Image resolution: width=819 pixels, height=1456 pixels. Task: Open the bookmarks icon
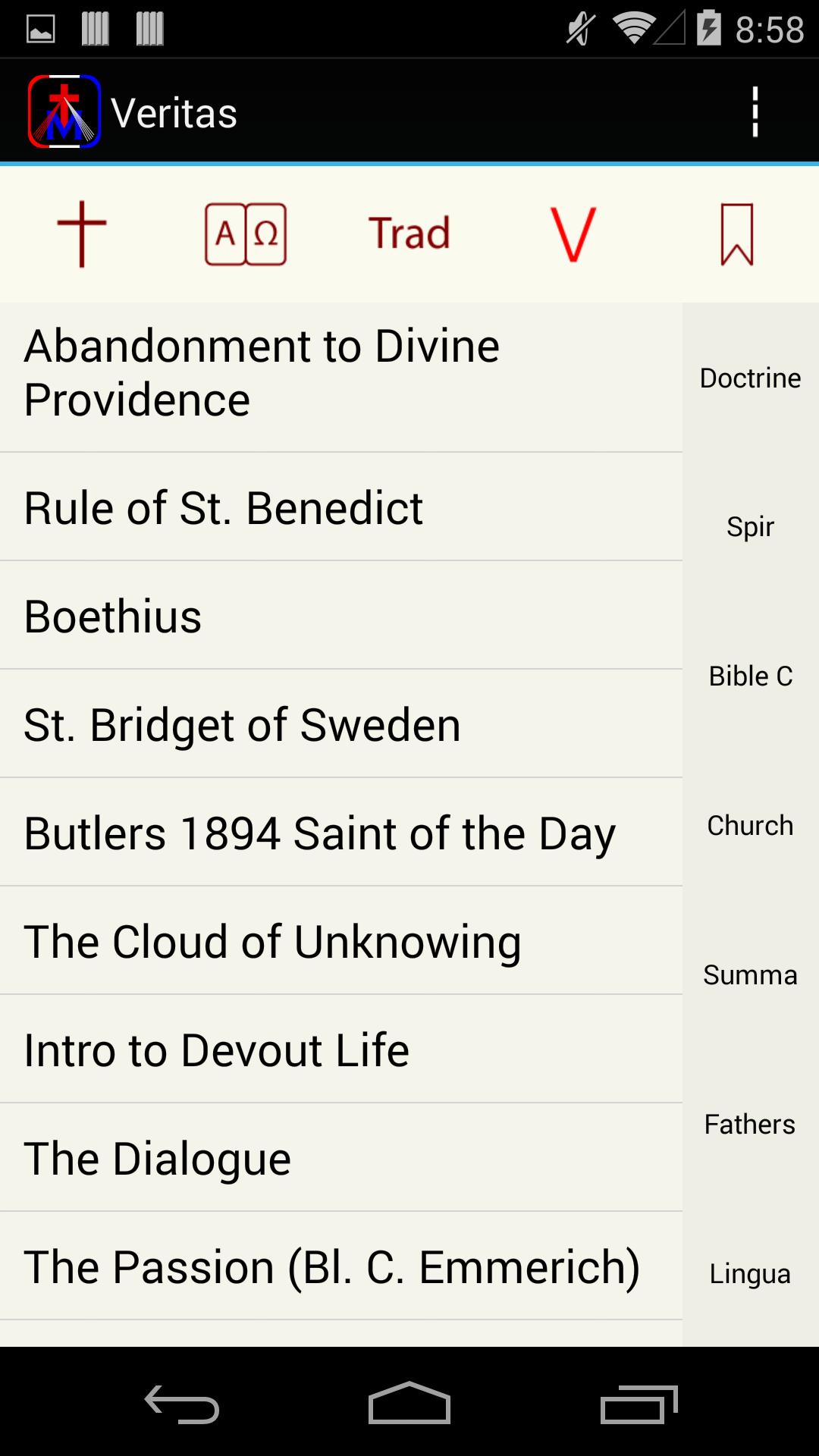click(736, 234)
